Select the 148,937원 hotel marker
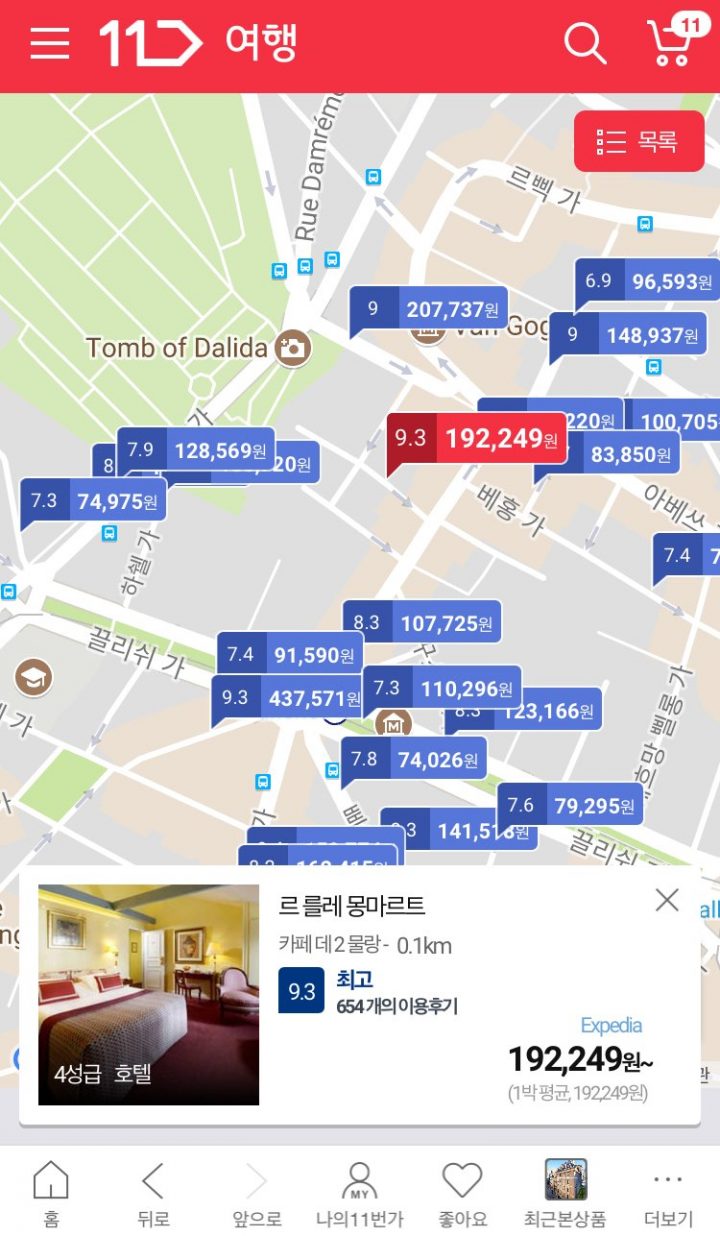This screenshot has height=1236, width=720. click(630, 335)
